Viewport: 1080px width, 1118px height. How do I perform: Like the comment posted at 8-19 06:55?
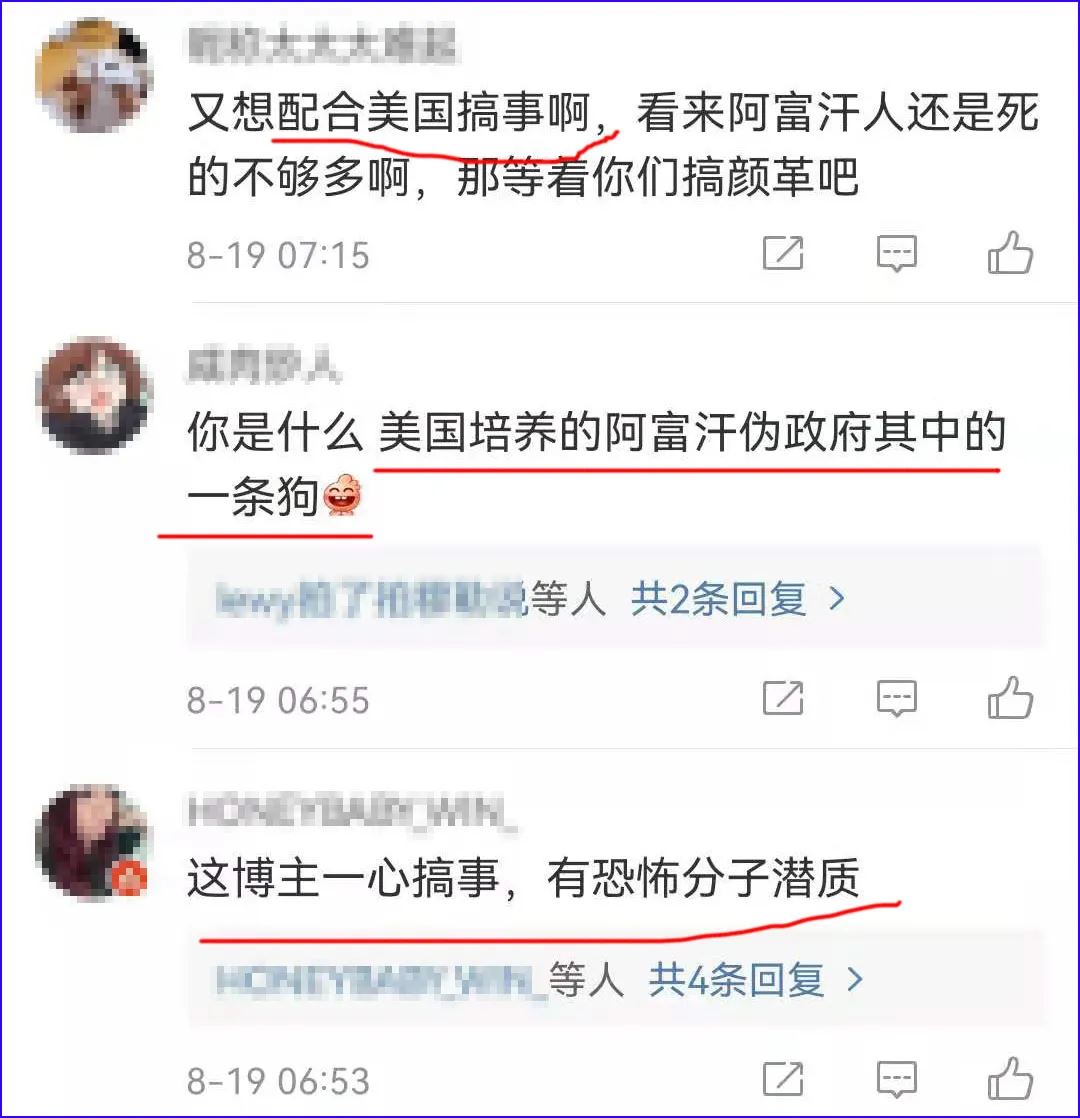tap(1010, 697)
